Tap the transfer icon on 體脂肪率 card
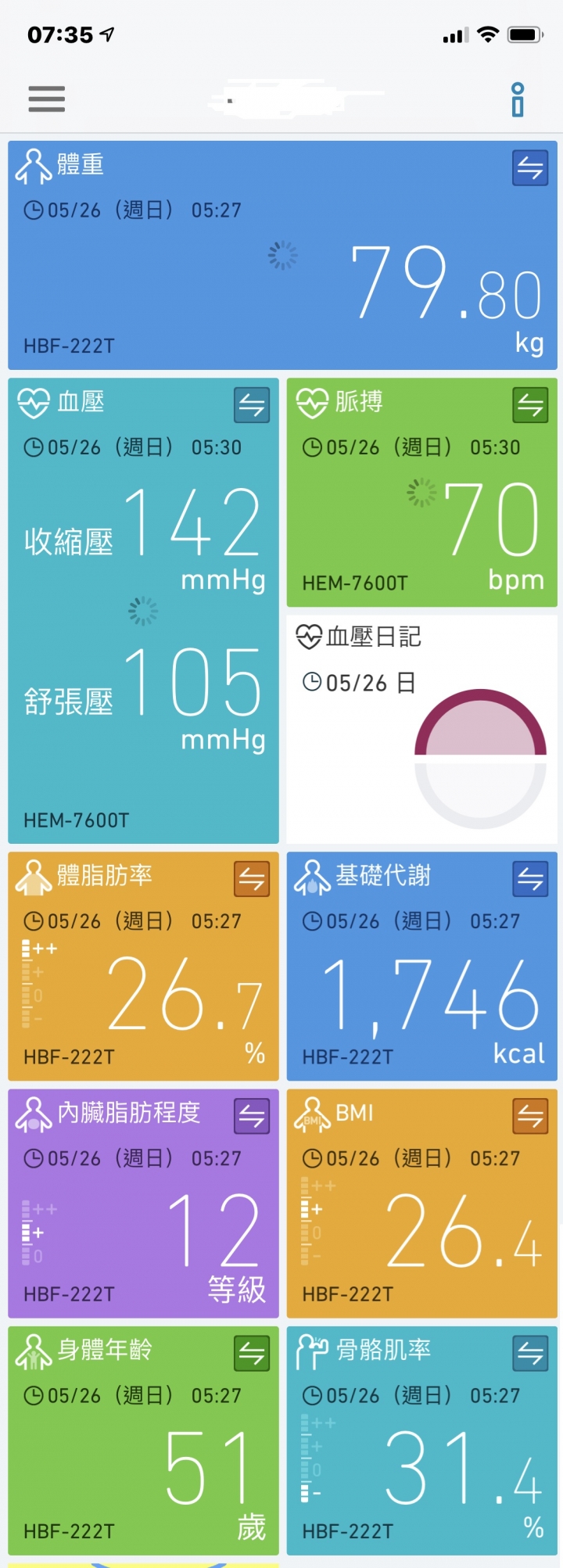This screenshot has height=1568, width=563. [x=251, y=879]
